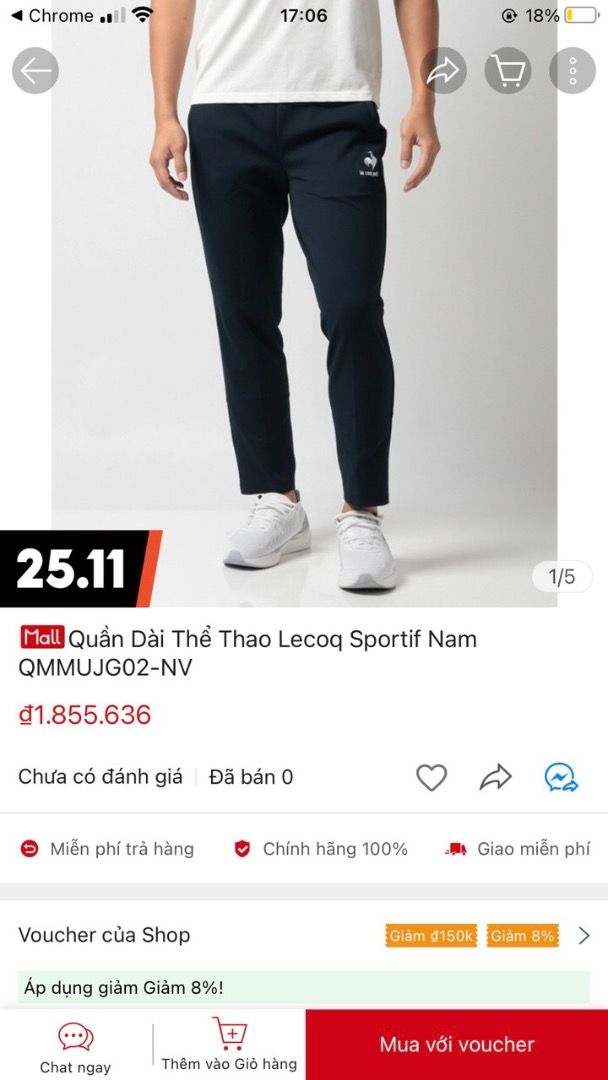
Task: Add product to favorites with heart
Action: tap(431, 777)
